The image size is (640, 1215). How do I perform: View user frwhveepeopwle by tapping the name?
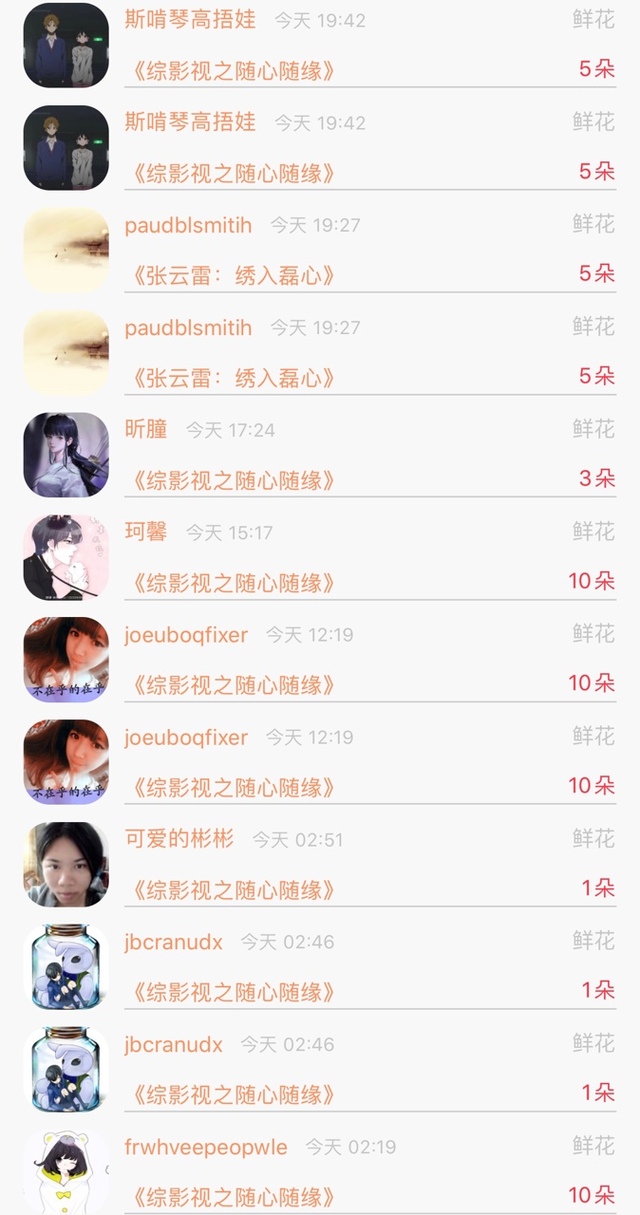coord(206,1146)
